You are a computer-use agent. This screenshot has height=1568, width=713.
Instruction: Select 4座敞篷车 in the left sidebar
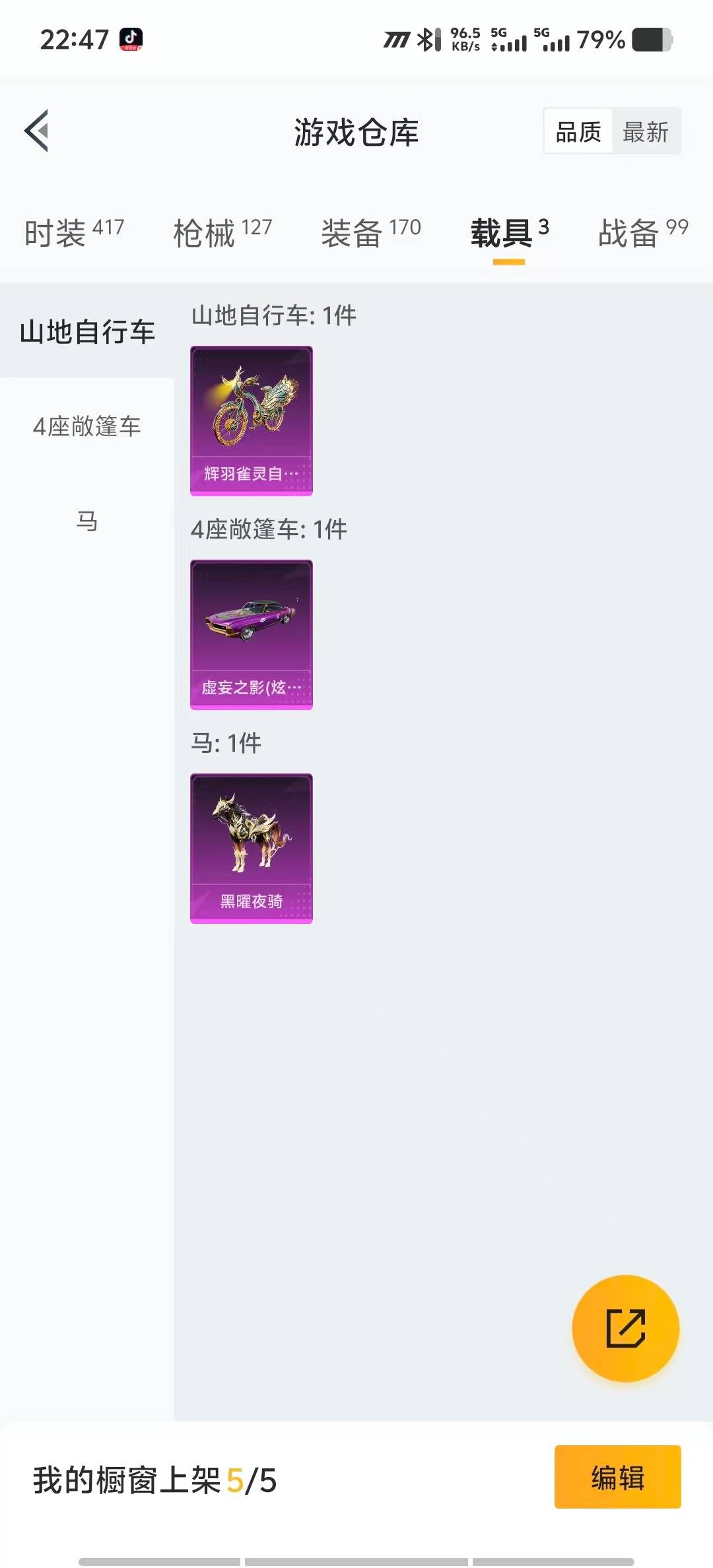[x=86, y=427]
